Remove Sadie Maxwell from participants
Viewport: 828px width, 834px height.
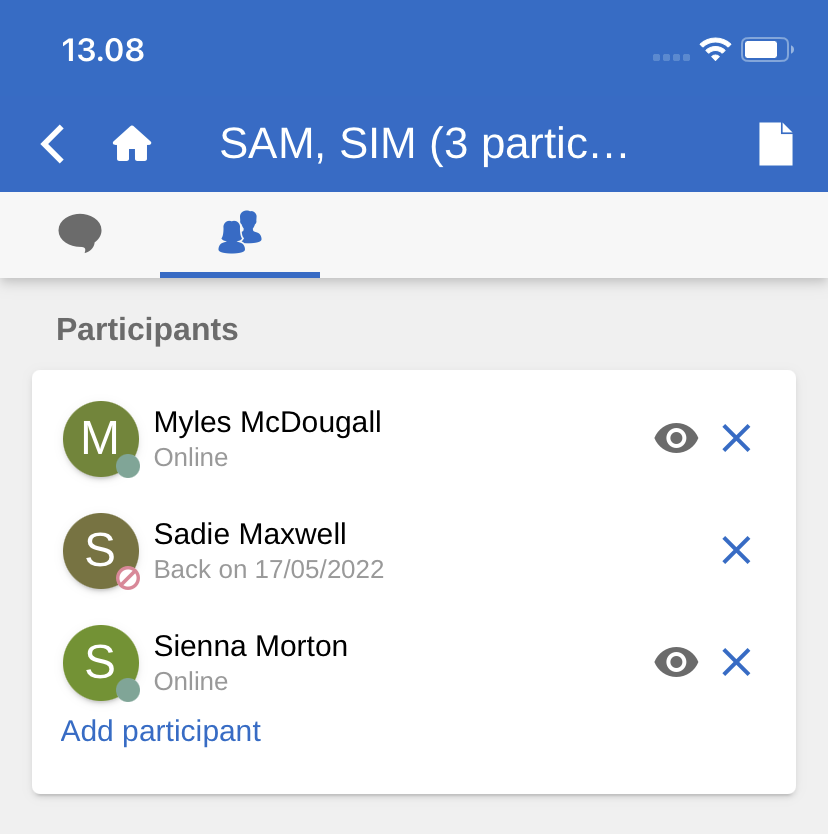736,550
